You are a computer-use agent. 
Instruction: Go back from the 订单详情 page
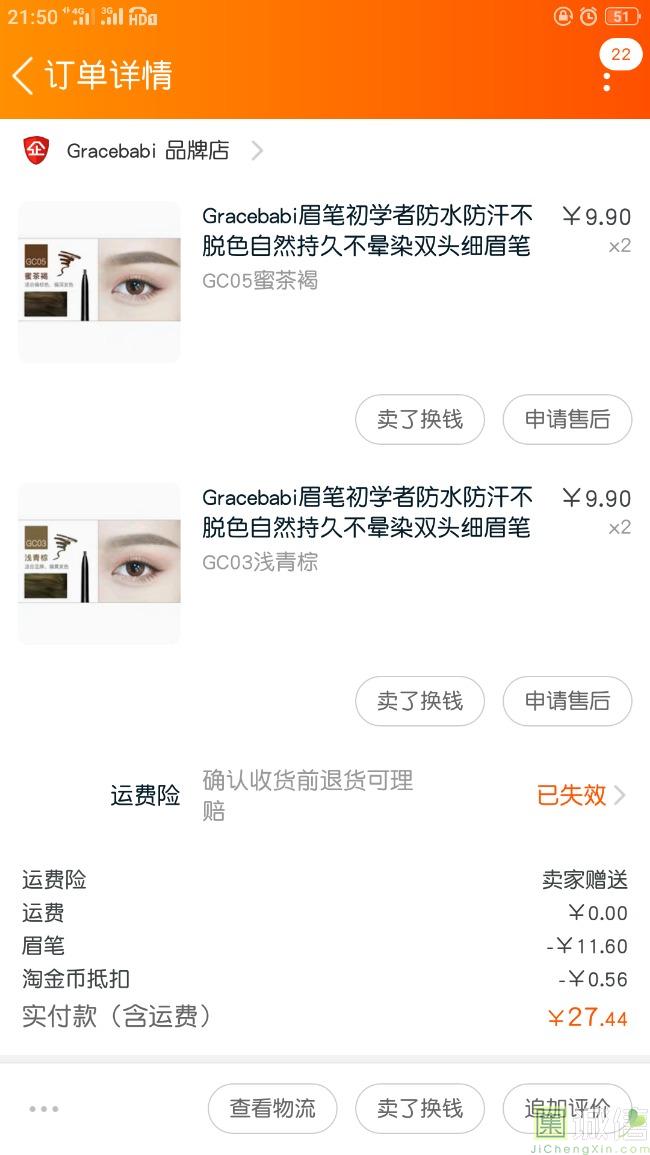[24, 75]
